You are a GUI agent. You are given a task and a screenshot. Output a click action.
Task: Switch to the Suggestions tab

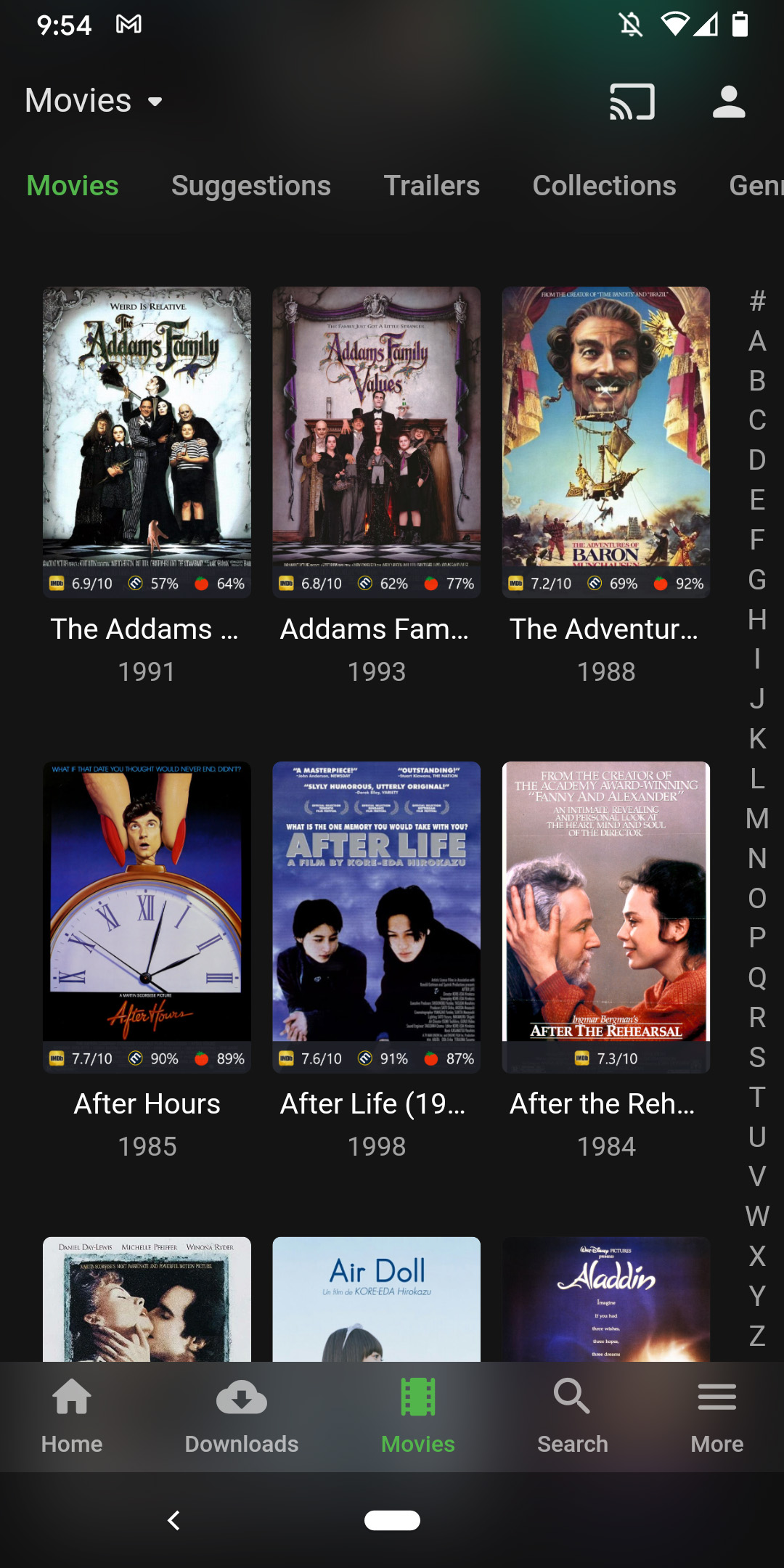tap(250, 186)
